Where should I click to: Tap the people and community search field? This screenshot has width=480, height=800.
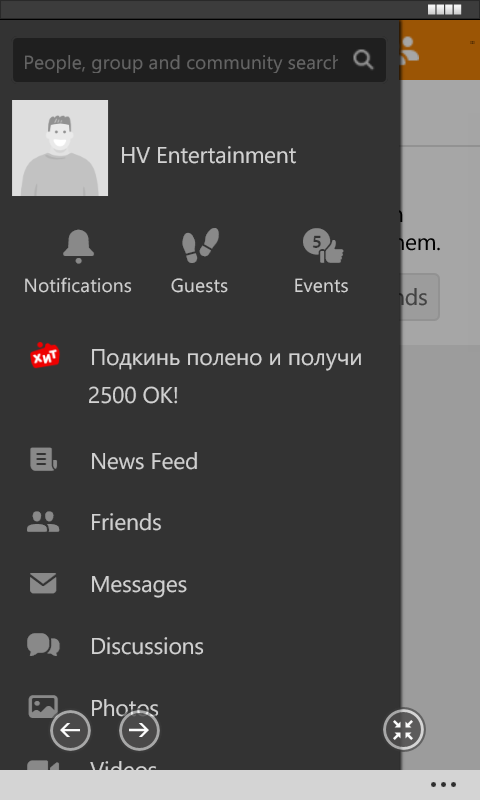180,62
